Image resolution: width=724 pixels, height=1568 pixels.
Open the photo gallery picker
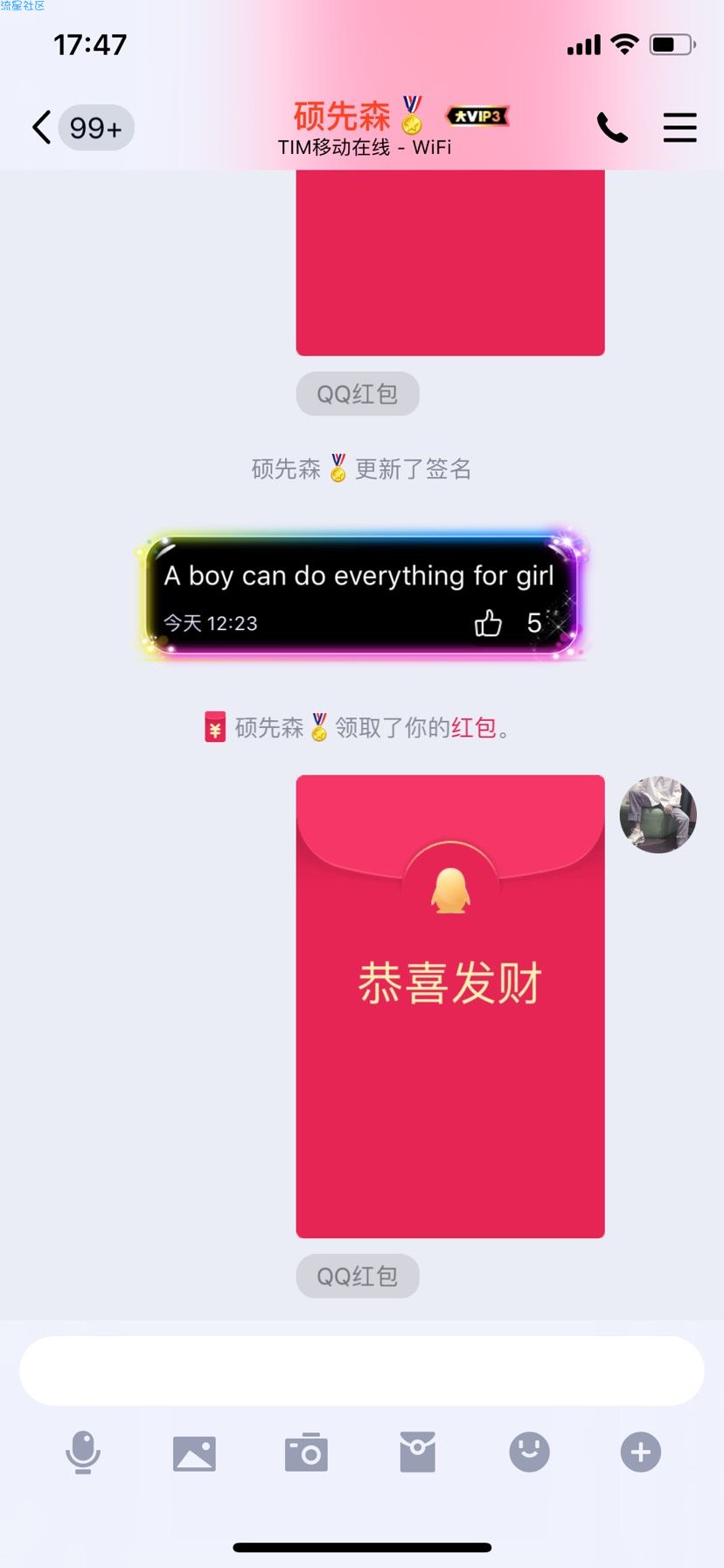(194, 1452)
